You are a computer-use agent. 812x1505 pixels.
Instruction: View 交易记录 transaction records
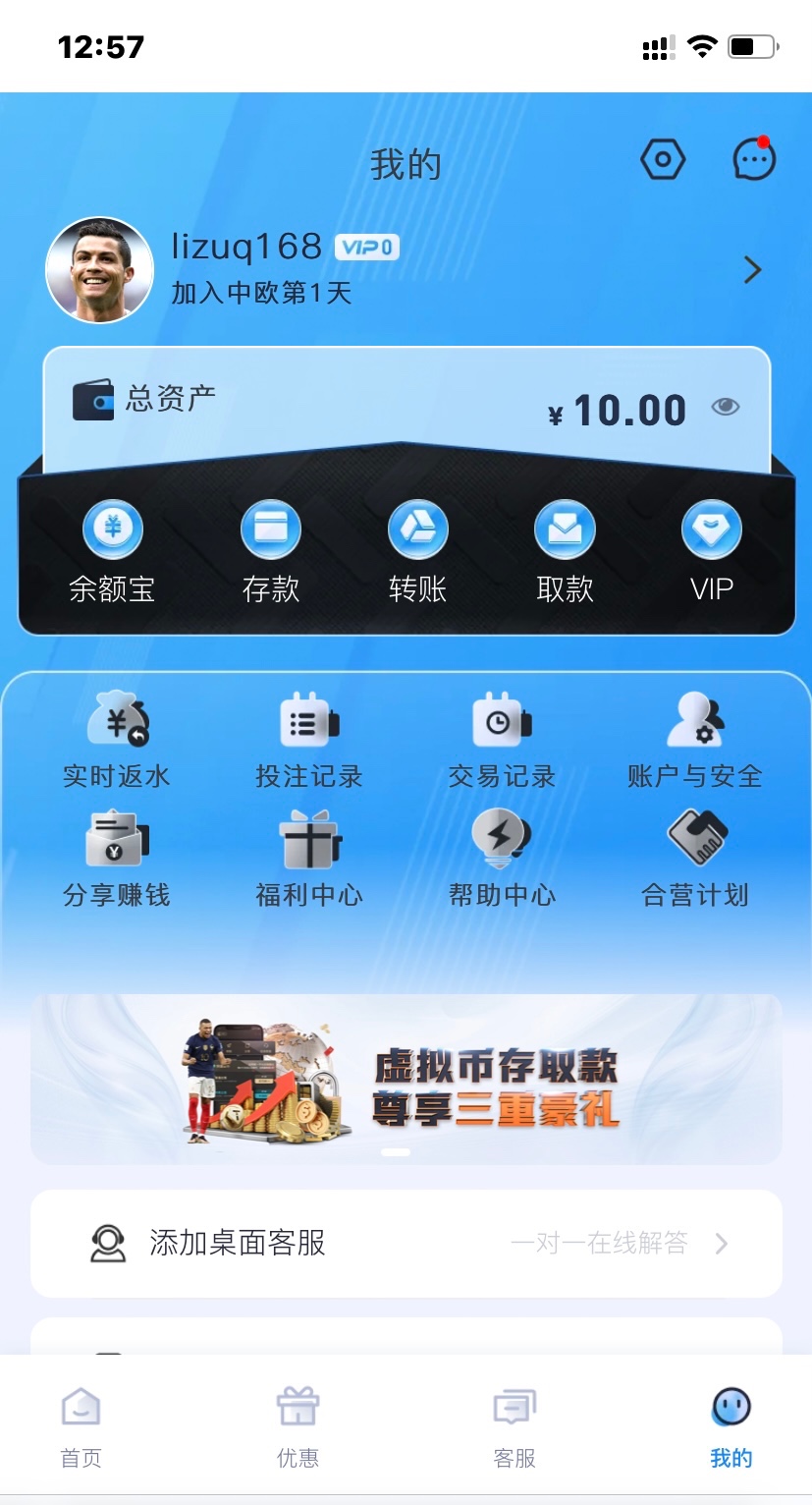coord(502,741)
